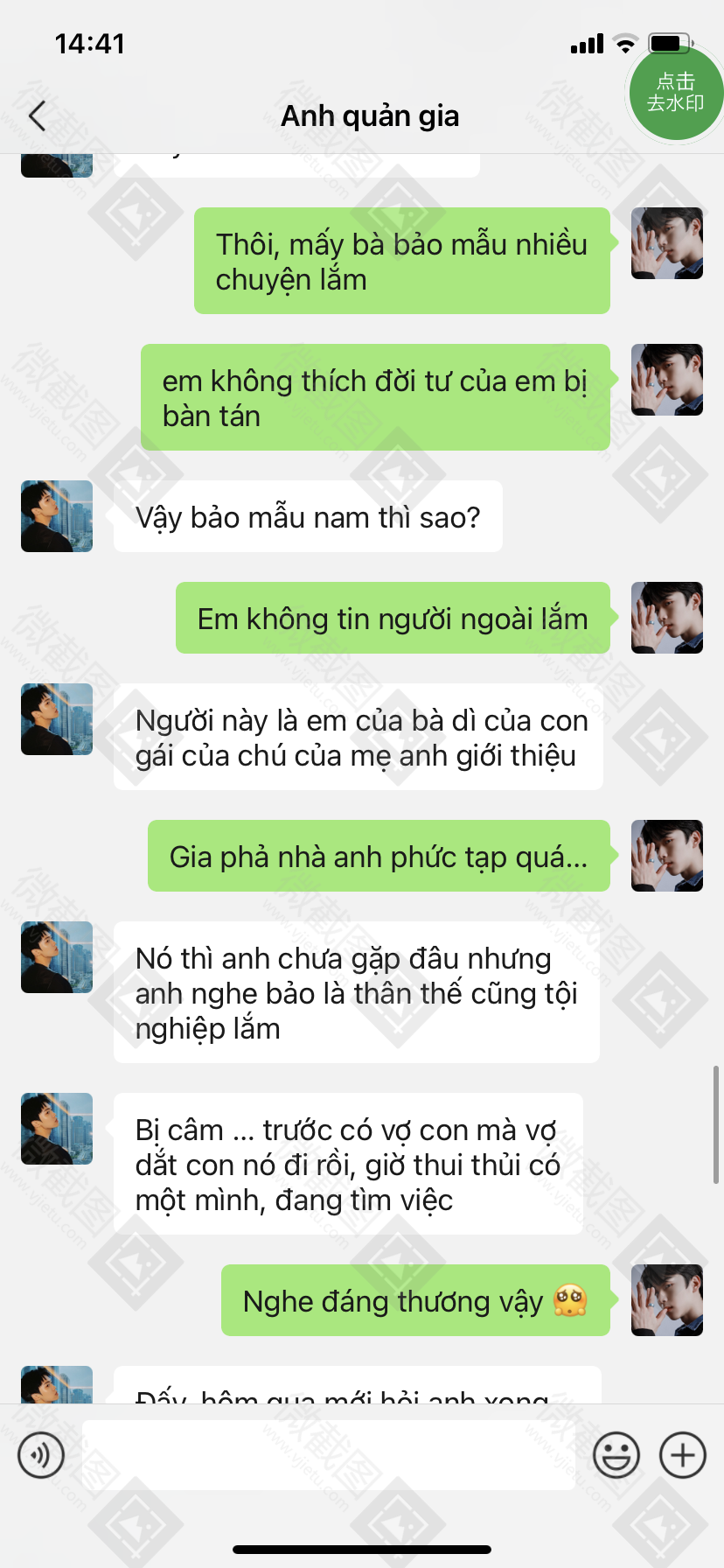Go back from Anh quản gia chat
Viewport: 724px width, 1568px height.
[37, 115]
